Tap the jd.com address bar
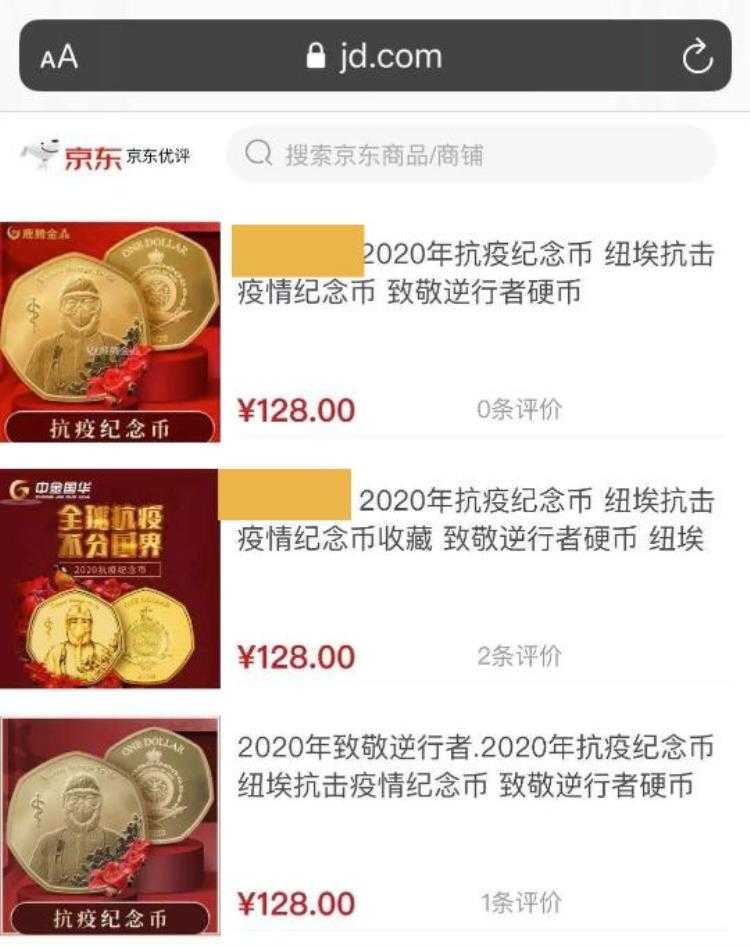 point(375,56)
